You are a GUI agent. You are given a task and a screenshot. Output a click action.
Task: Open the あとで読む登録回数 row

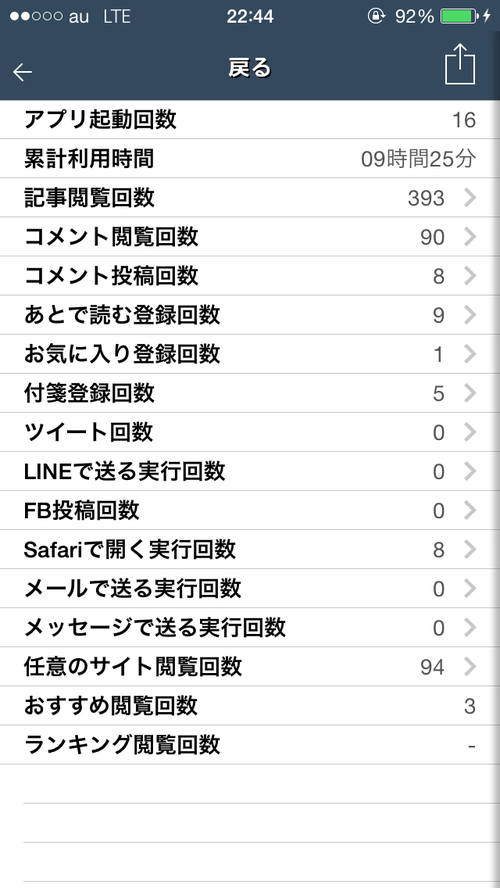pyautogui.click(x=250, y=315)
